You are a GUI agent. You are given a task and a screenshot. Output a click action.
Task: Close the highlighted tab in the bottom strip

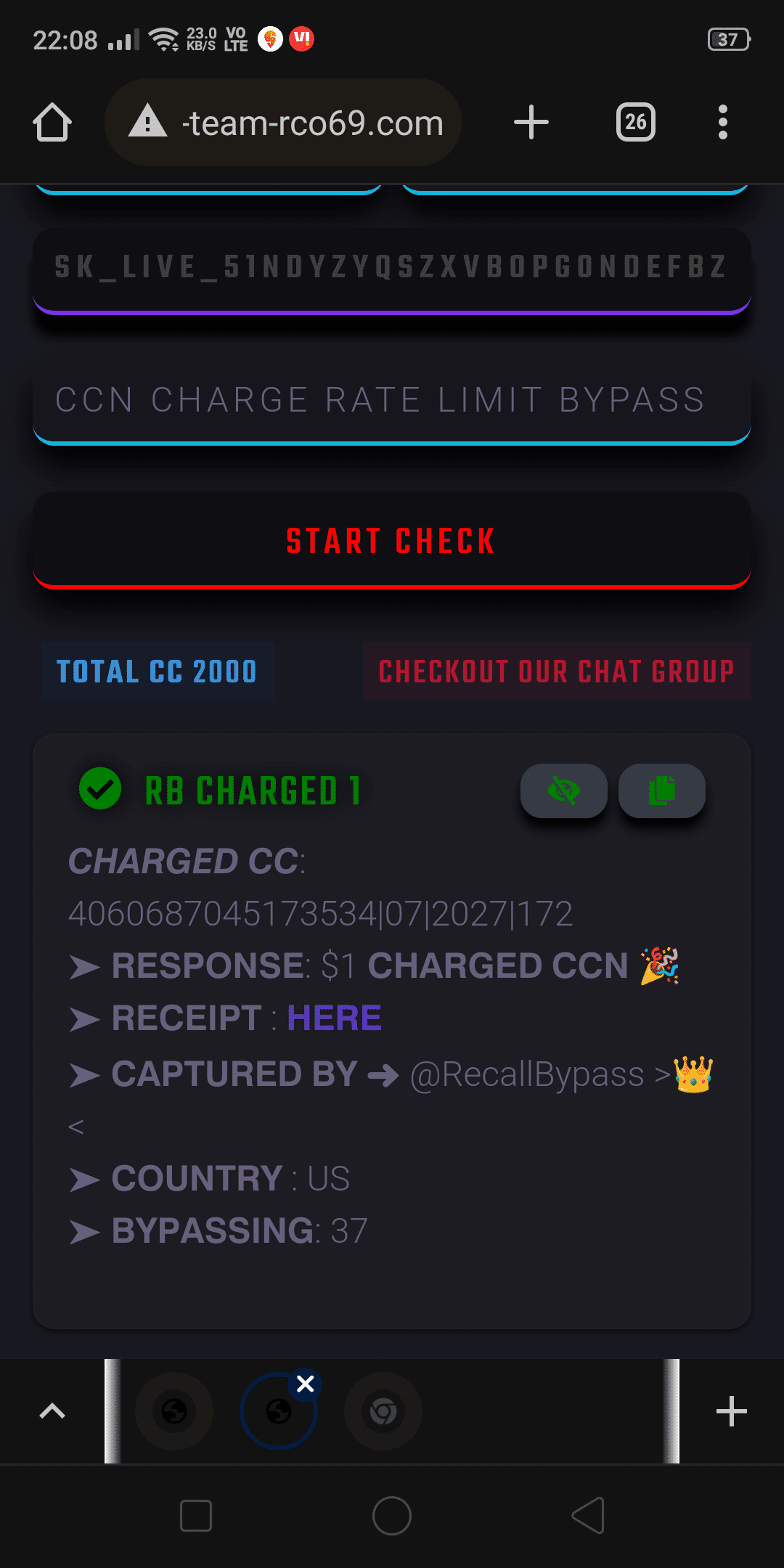(306, 1384)
